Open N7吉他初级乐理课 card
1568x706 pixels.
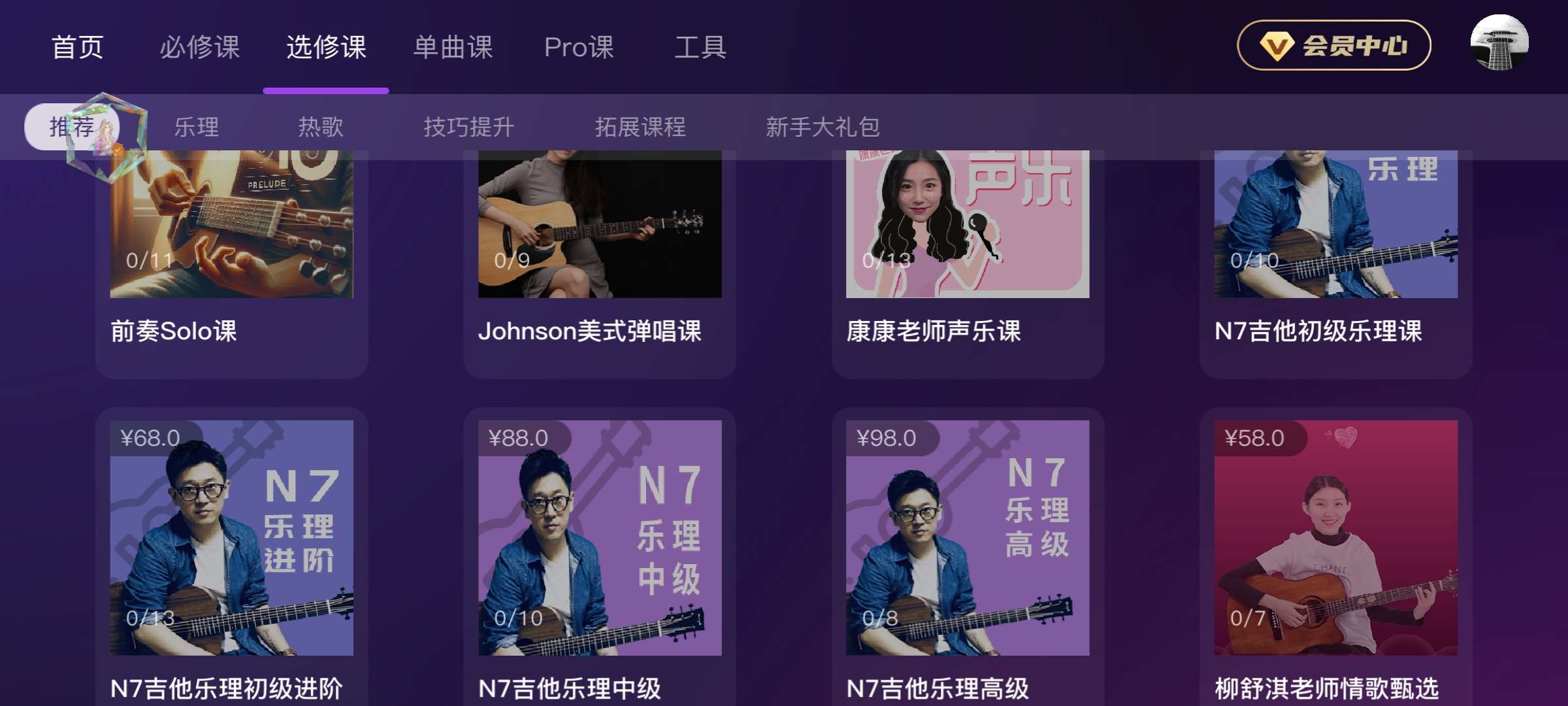pos(1335,261)
